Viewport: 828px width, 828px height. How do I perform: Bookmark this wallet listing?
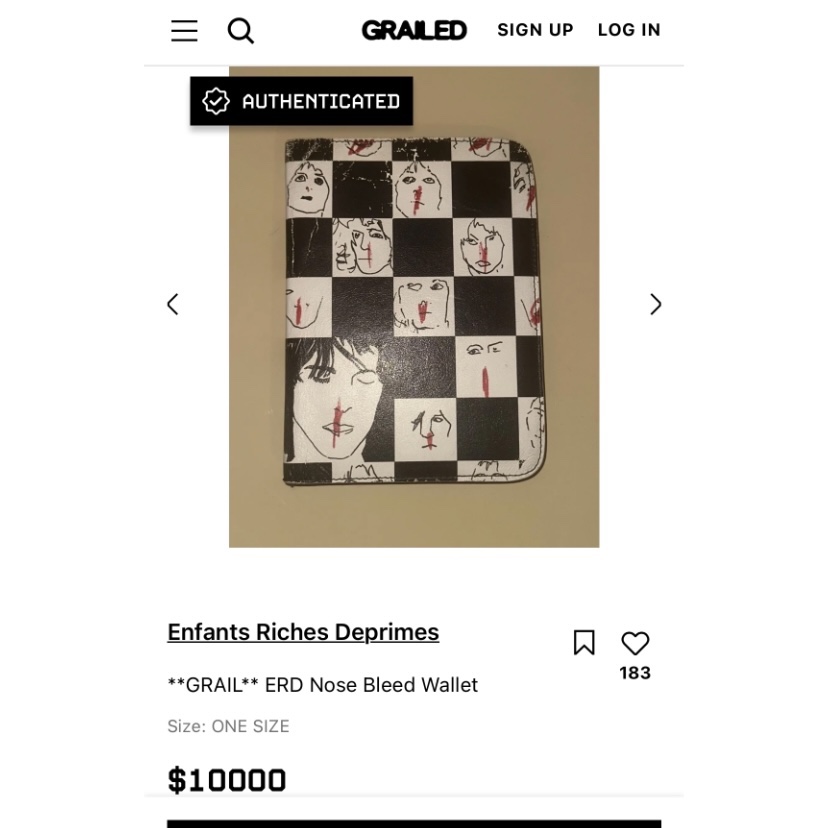[x=584, y=643]
